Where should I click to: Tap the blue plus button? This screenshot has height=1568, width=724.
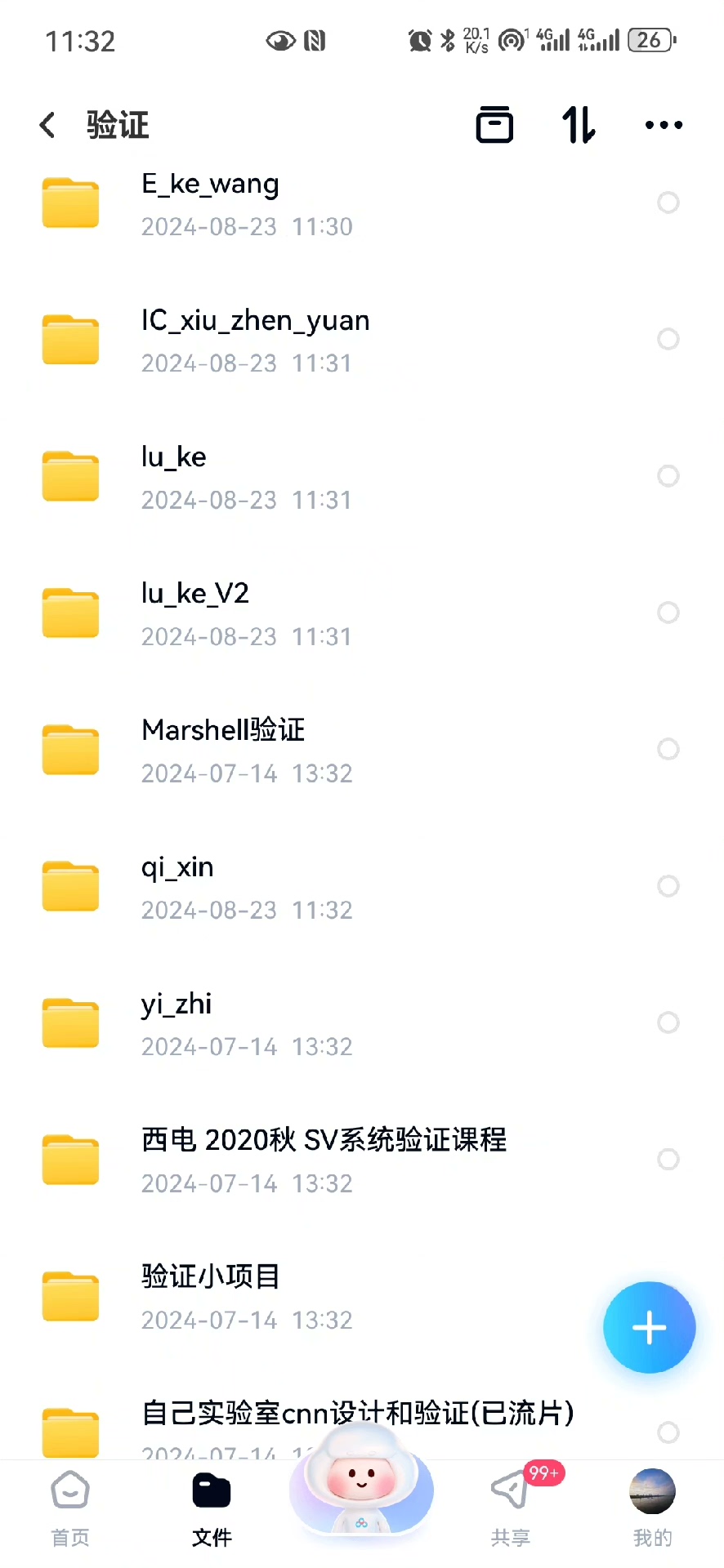click(x=649, y=1327)
